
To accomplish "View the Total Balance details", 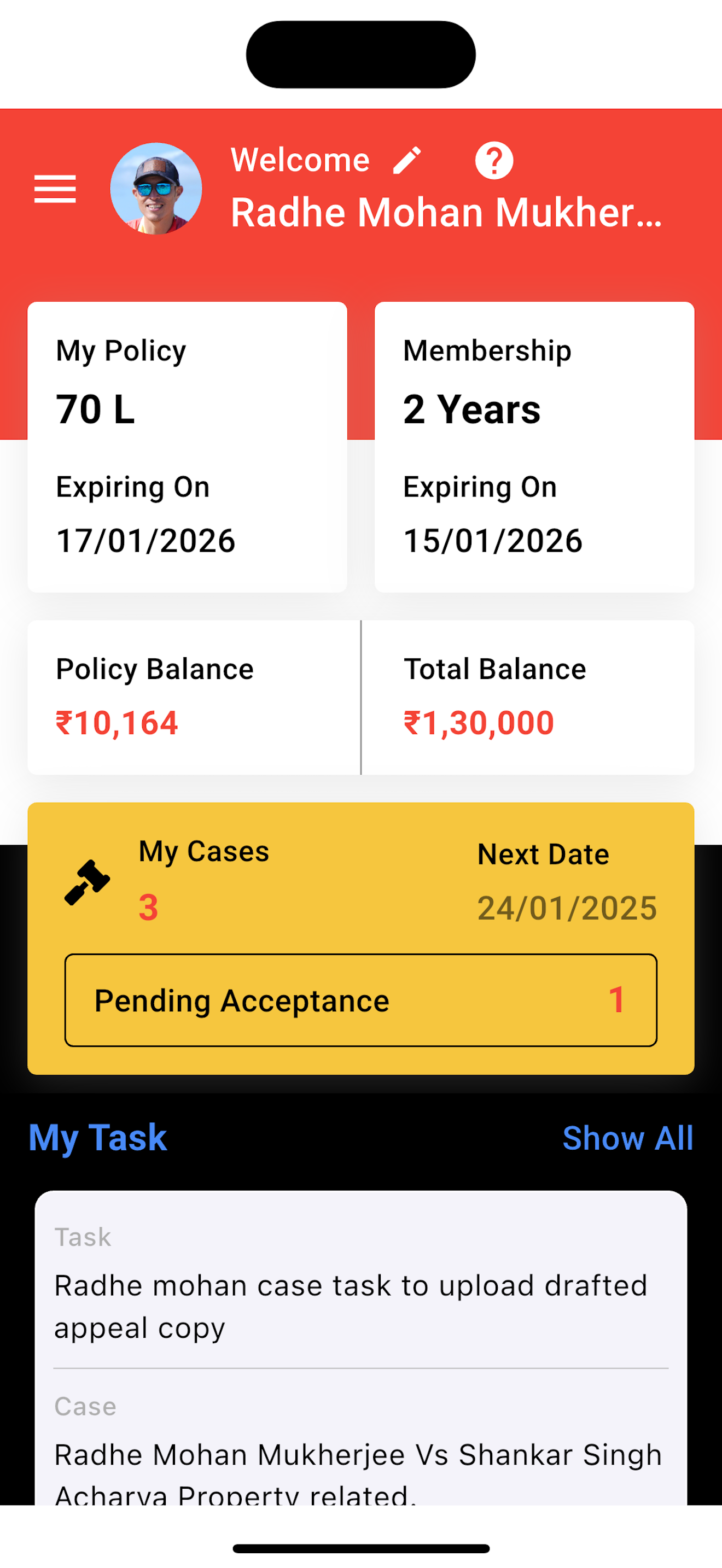I will point(528,697).
